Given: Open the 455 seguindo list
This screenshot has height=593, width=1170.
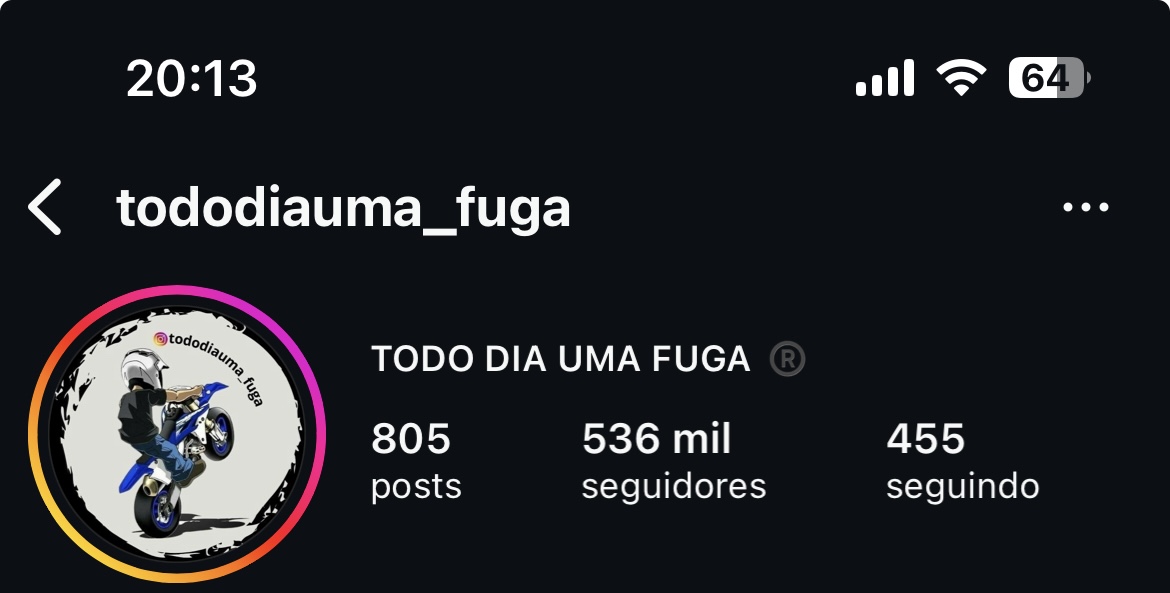Looking at the screenshot, I should tap(961, 461).
